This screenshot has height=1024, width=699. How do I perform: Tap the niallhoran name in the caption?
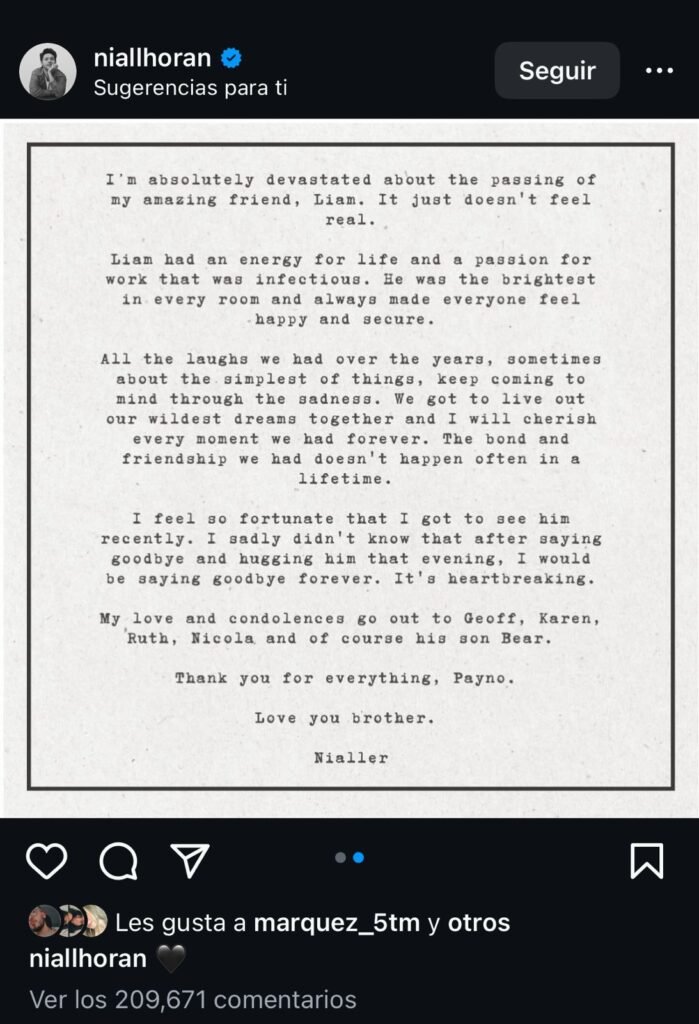coord(88,958)
